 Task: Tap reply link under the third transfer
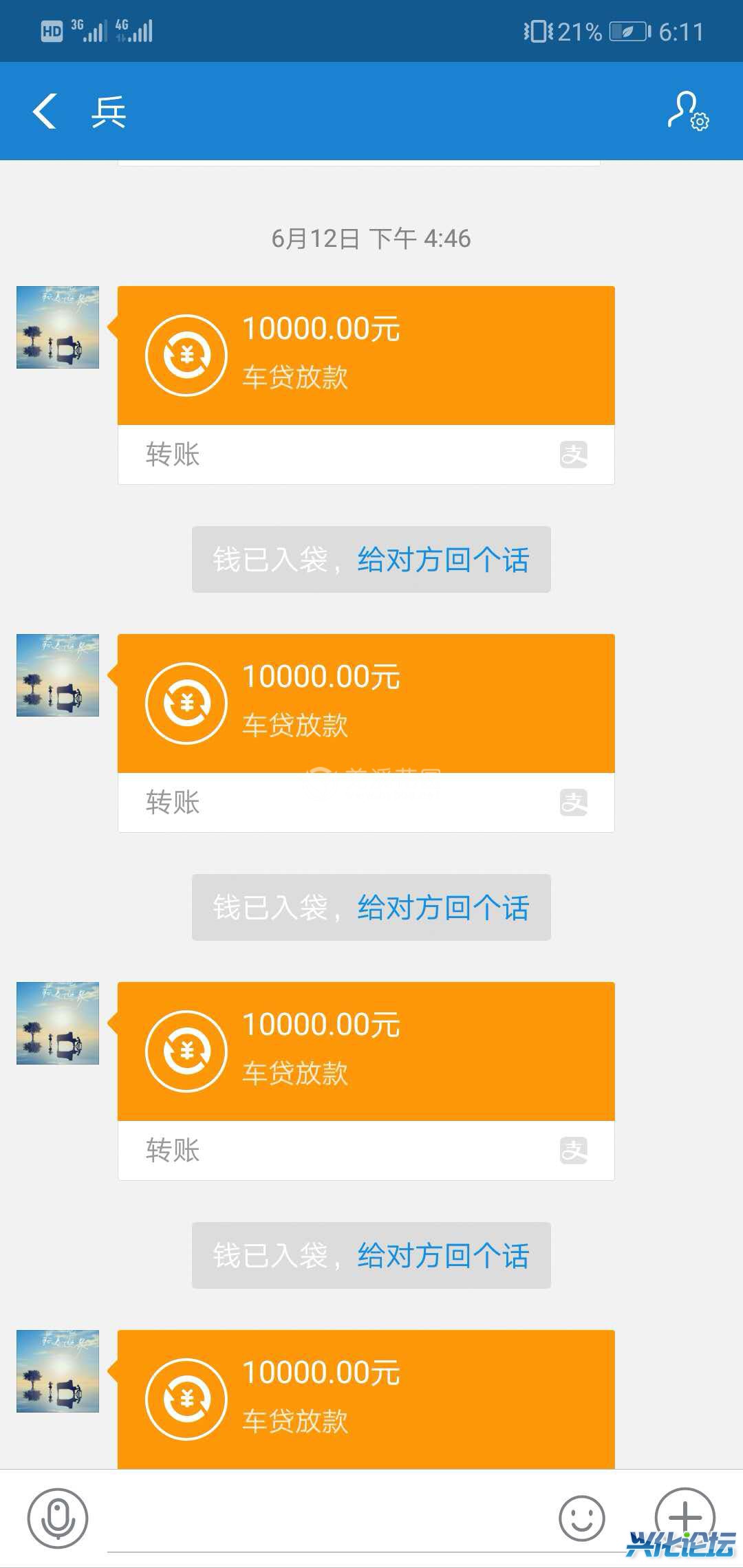(x=442, y=1256)
